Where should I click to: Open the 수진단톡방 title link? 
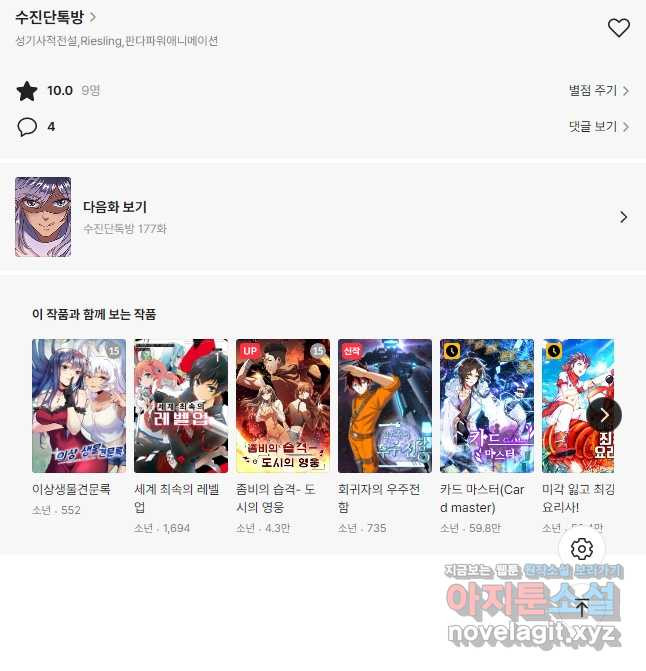click(x=56, y=17)
